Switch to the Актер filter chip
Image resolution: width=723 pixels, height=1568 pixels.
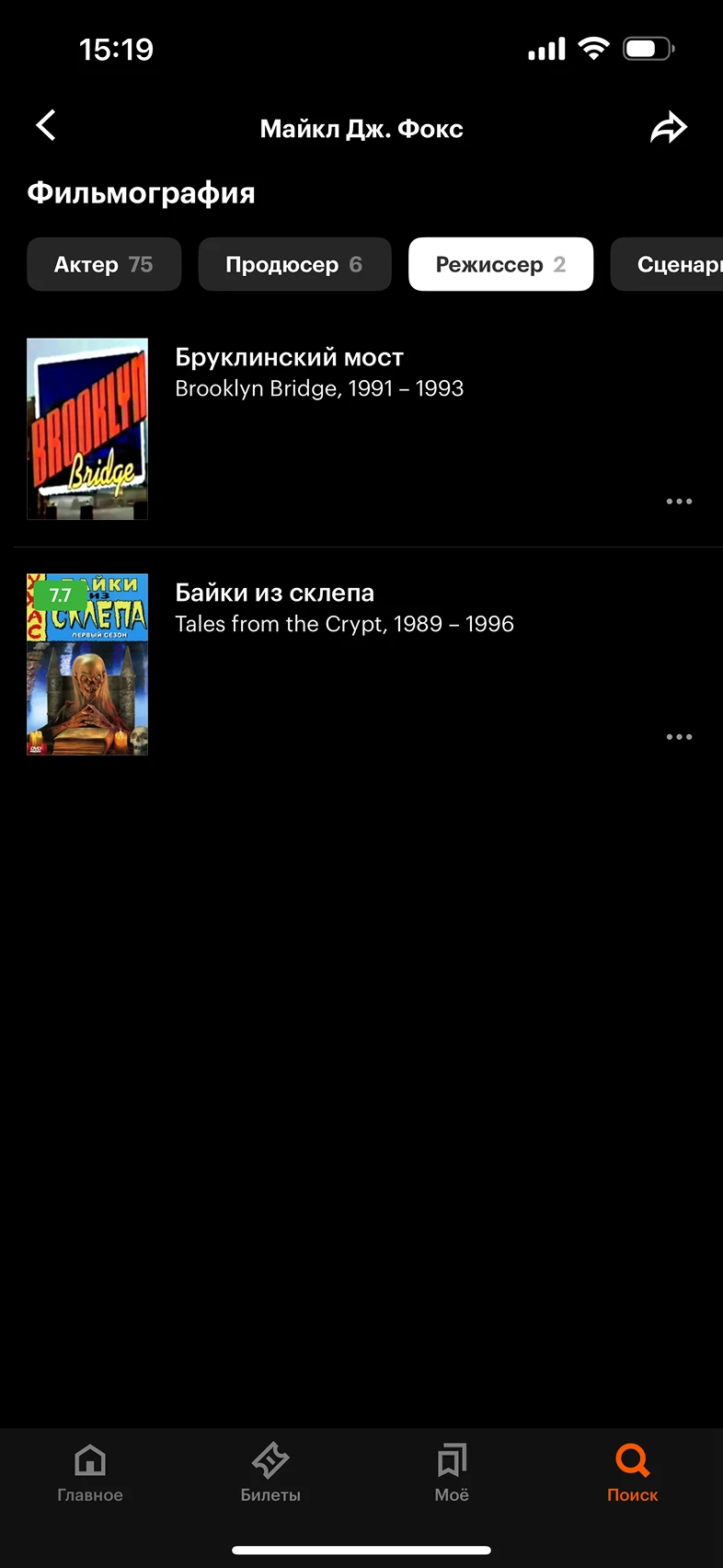pyautogui.click(x=104, y=265)
